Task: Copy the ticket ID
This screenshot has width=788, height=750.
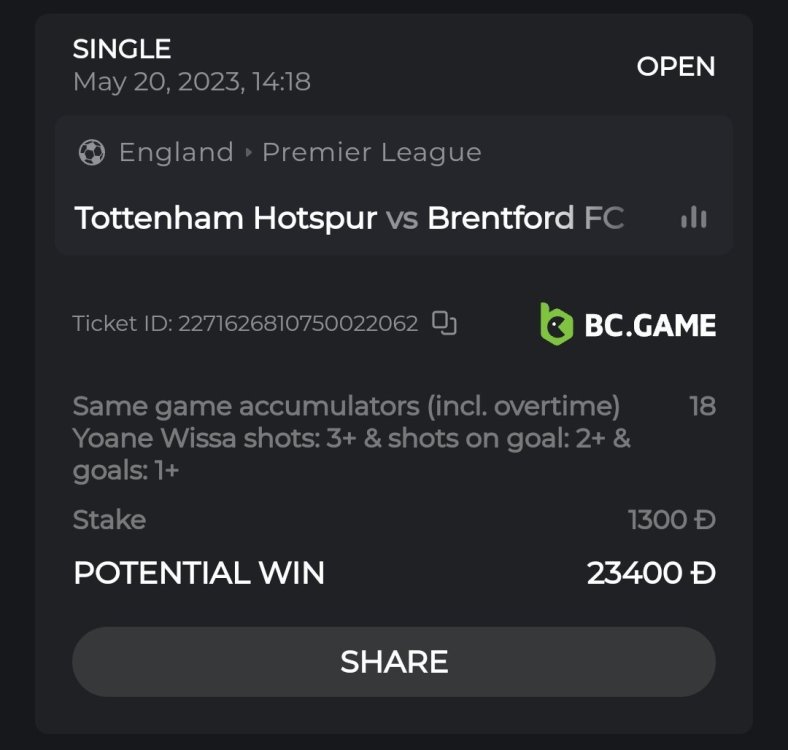Action: (x=444, y=323)
